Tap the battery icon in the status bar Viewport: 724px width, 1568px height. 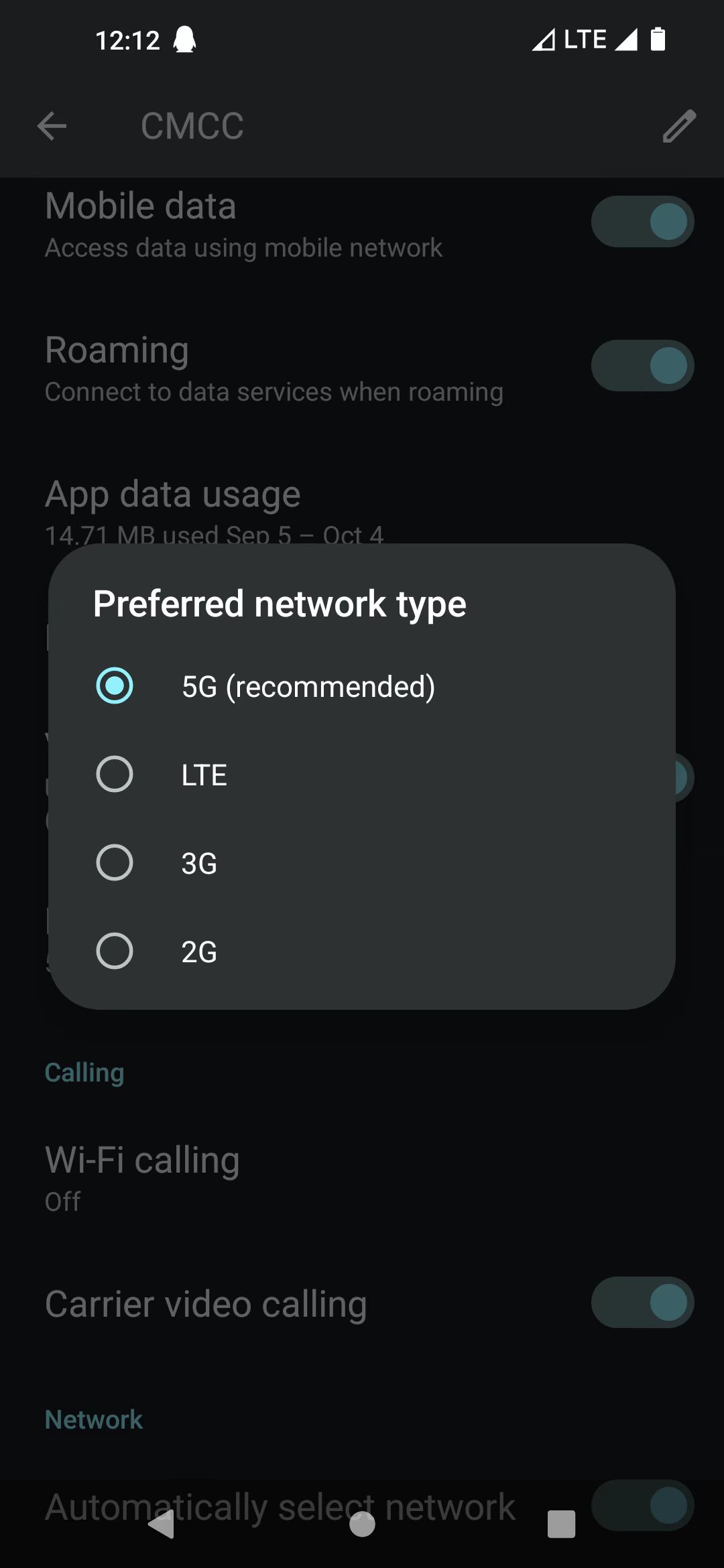(x=658, y=38)
